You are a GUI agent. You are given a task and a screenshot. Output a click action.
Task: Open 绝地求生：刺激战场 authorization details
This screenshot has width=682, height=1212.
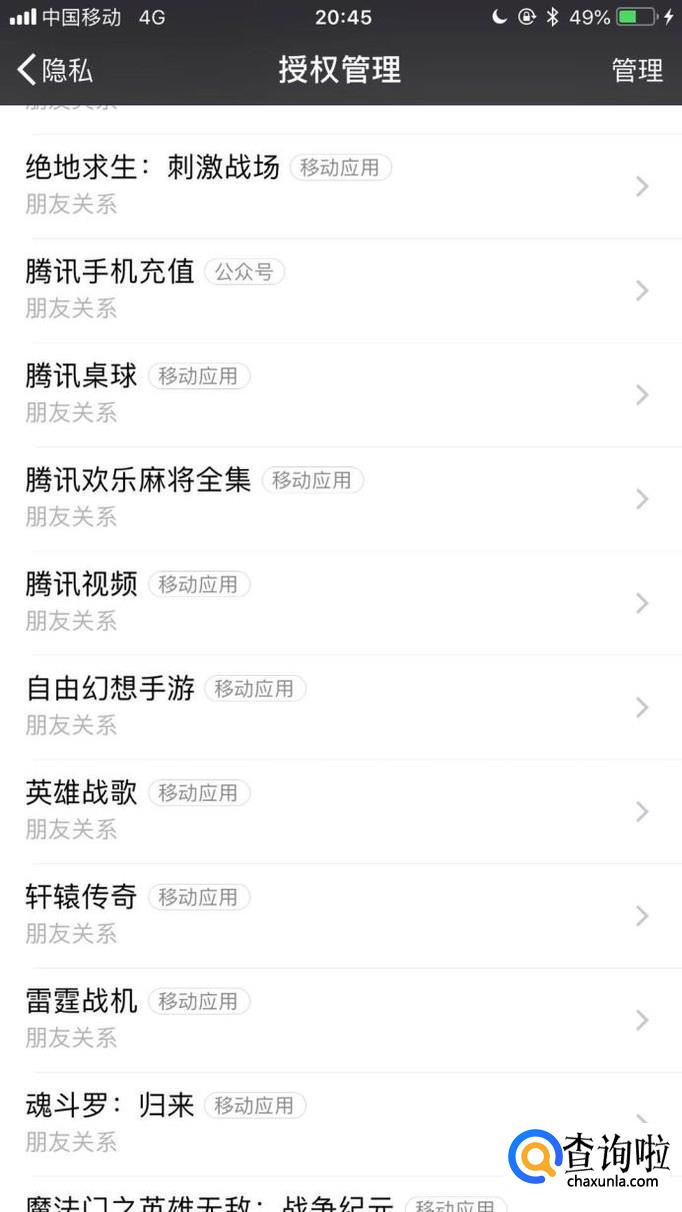tap(340, 186)
